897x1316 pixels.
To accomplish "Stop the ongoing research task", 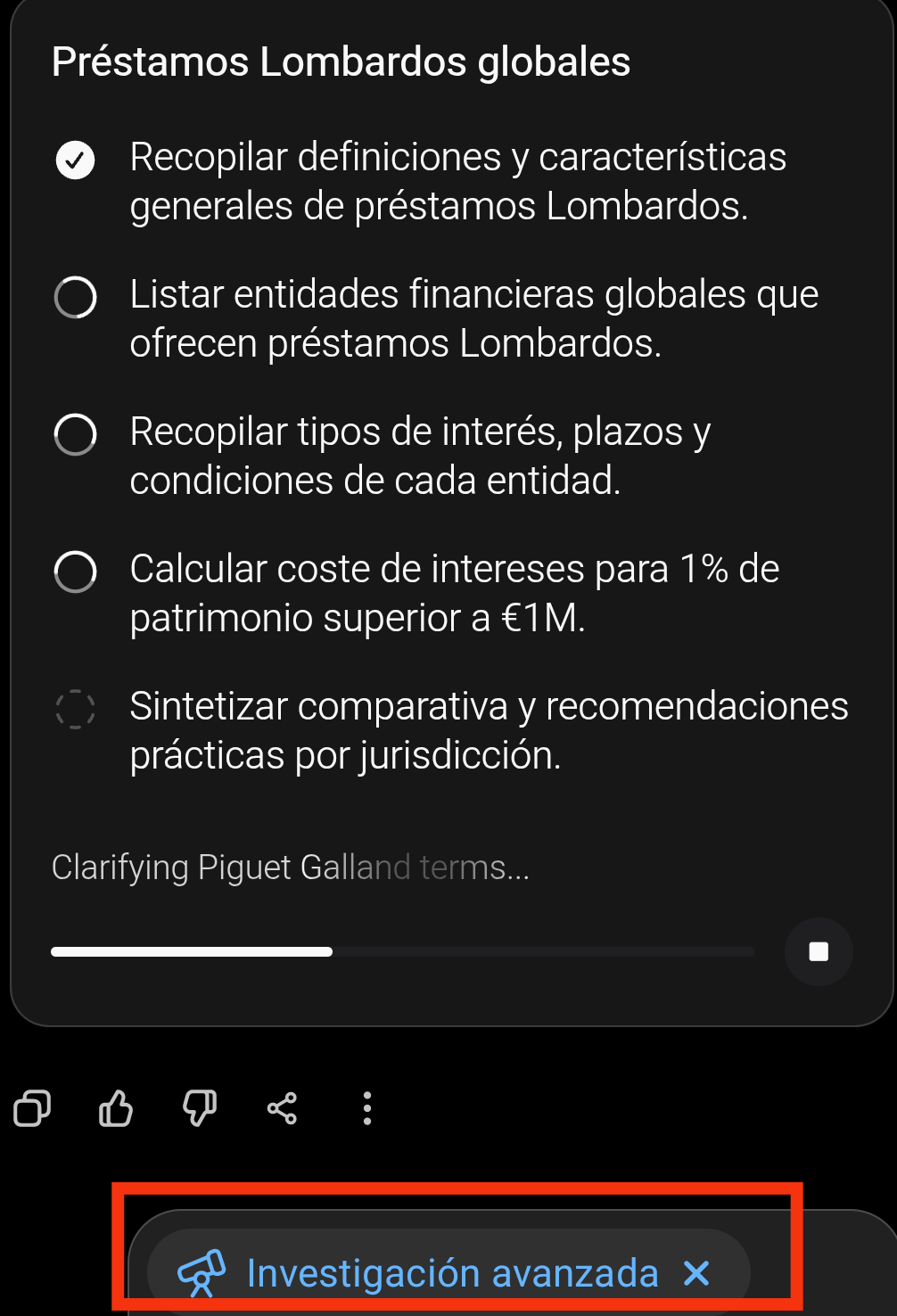I will coord(818,951).
